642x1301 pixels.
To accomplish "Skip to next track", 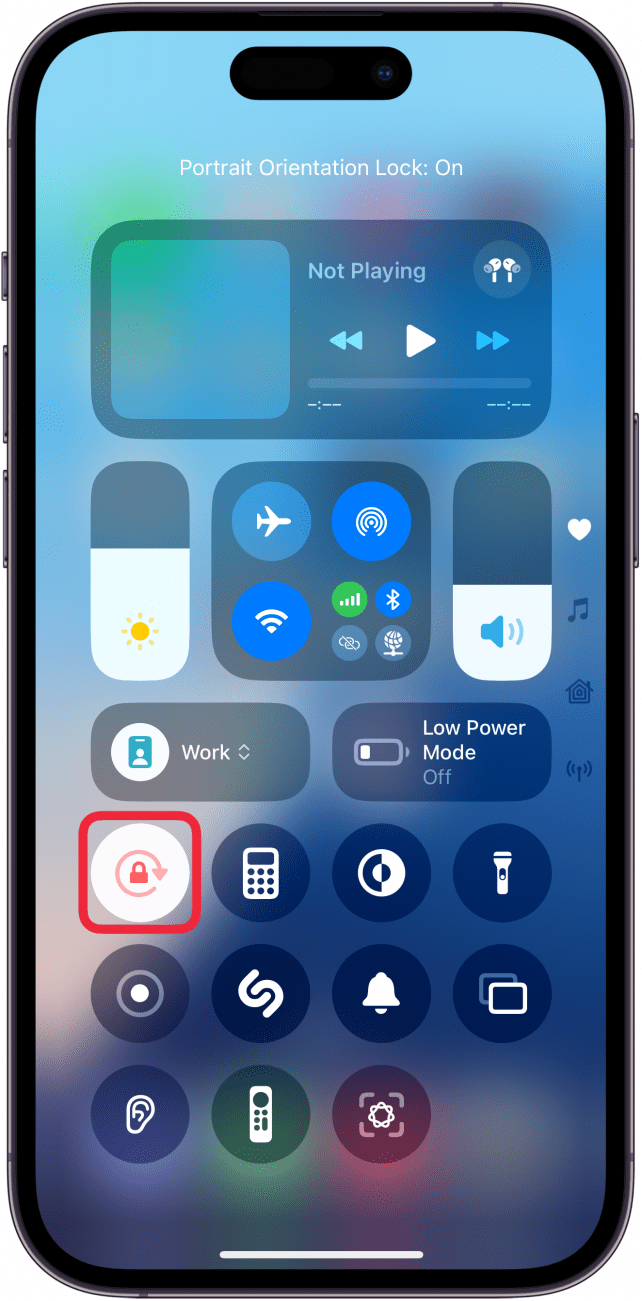I will point(492,341).
